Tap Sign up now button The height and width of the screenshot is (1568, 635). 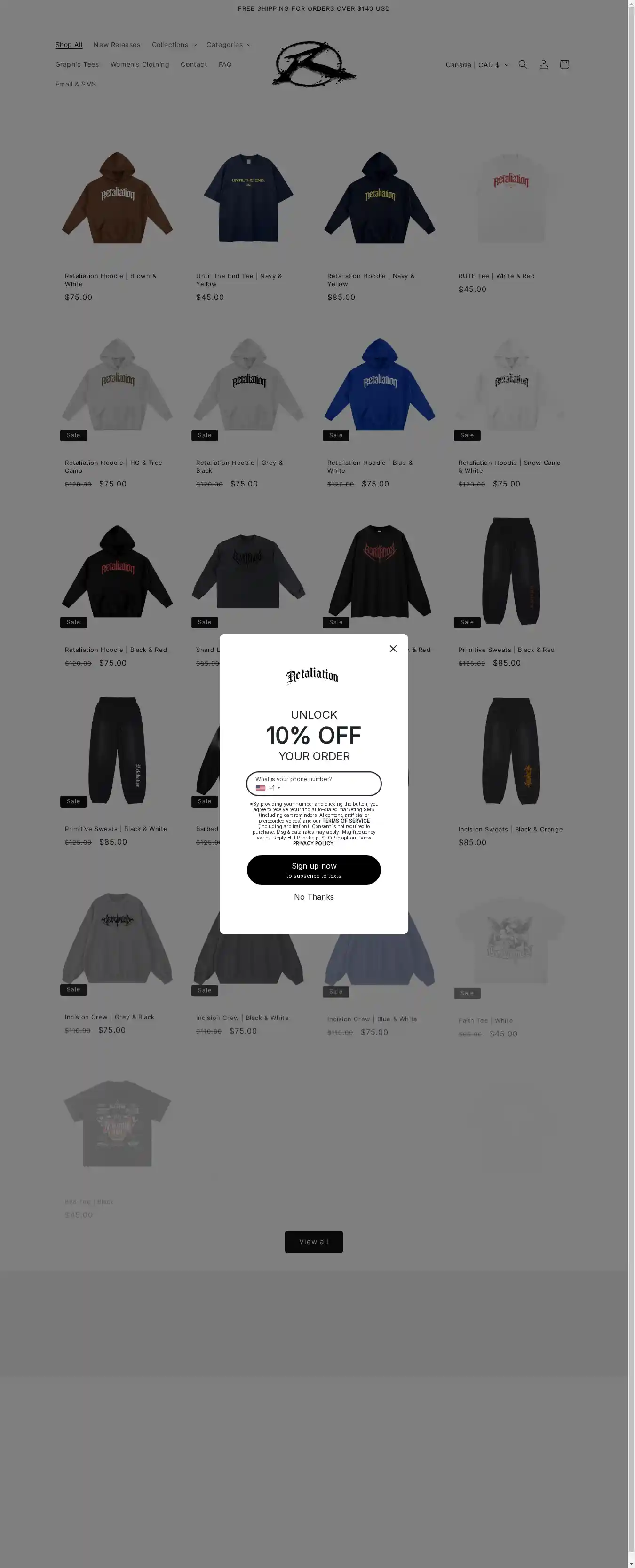[x=313, y=870]
